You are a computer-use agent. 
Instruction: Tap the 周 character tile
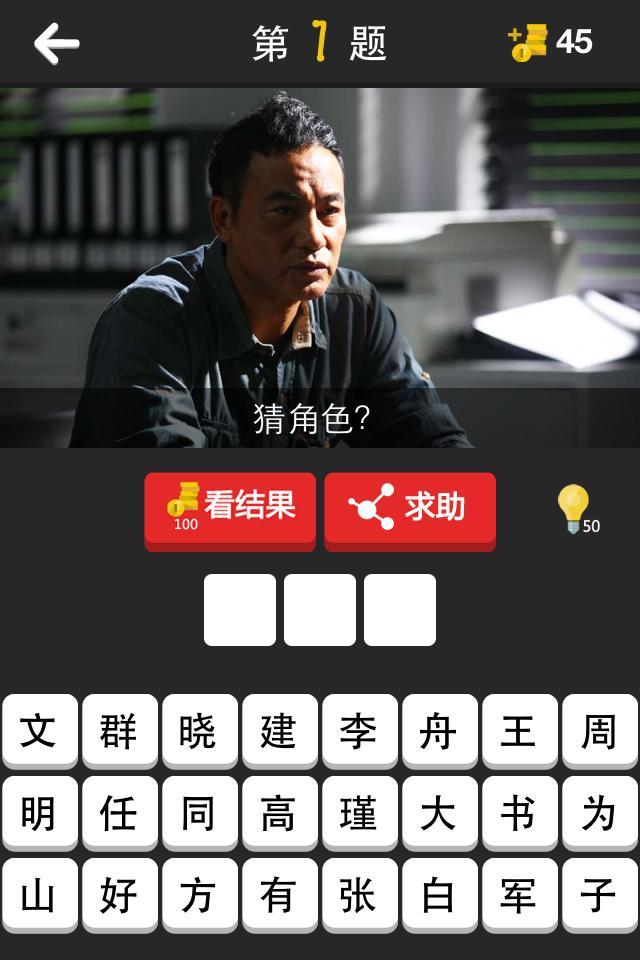coord(599,731)
